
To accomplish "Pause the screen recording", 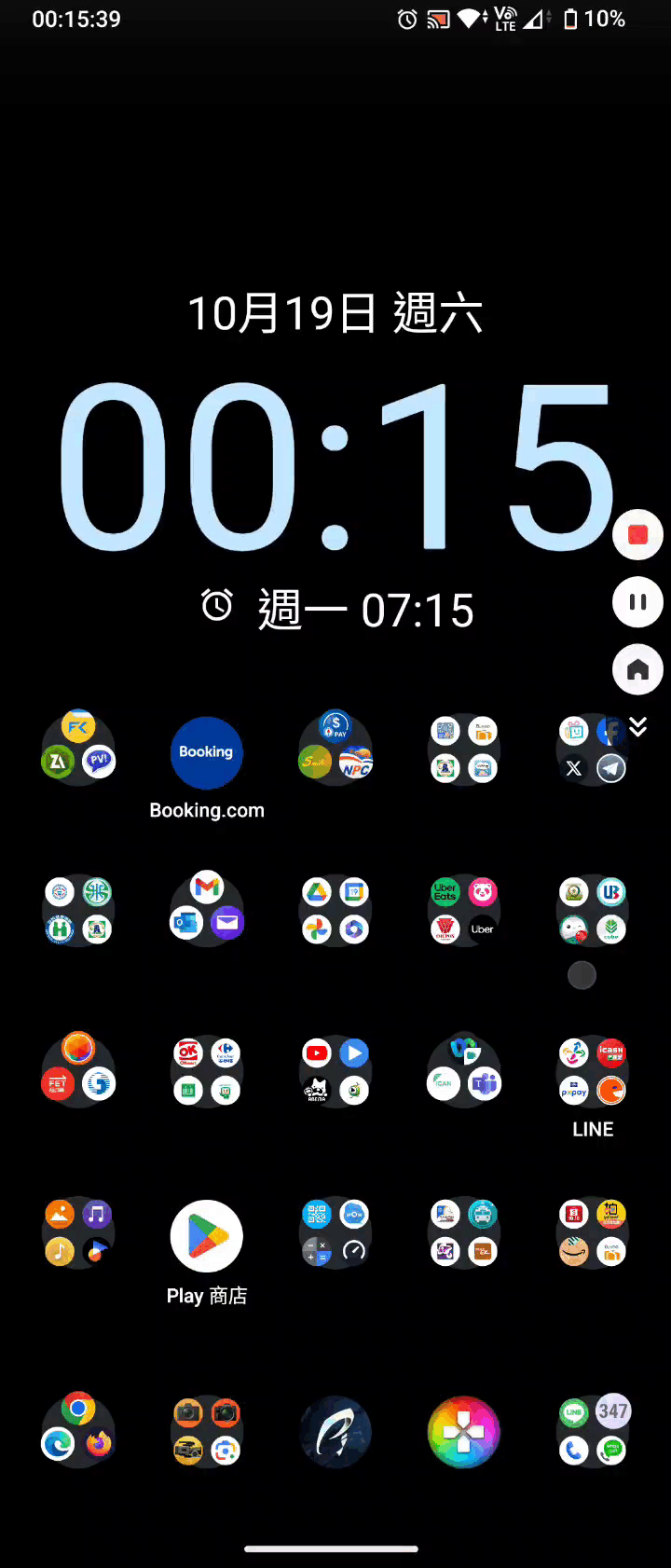I will 637,602.
